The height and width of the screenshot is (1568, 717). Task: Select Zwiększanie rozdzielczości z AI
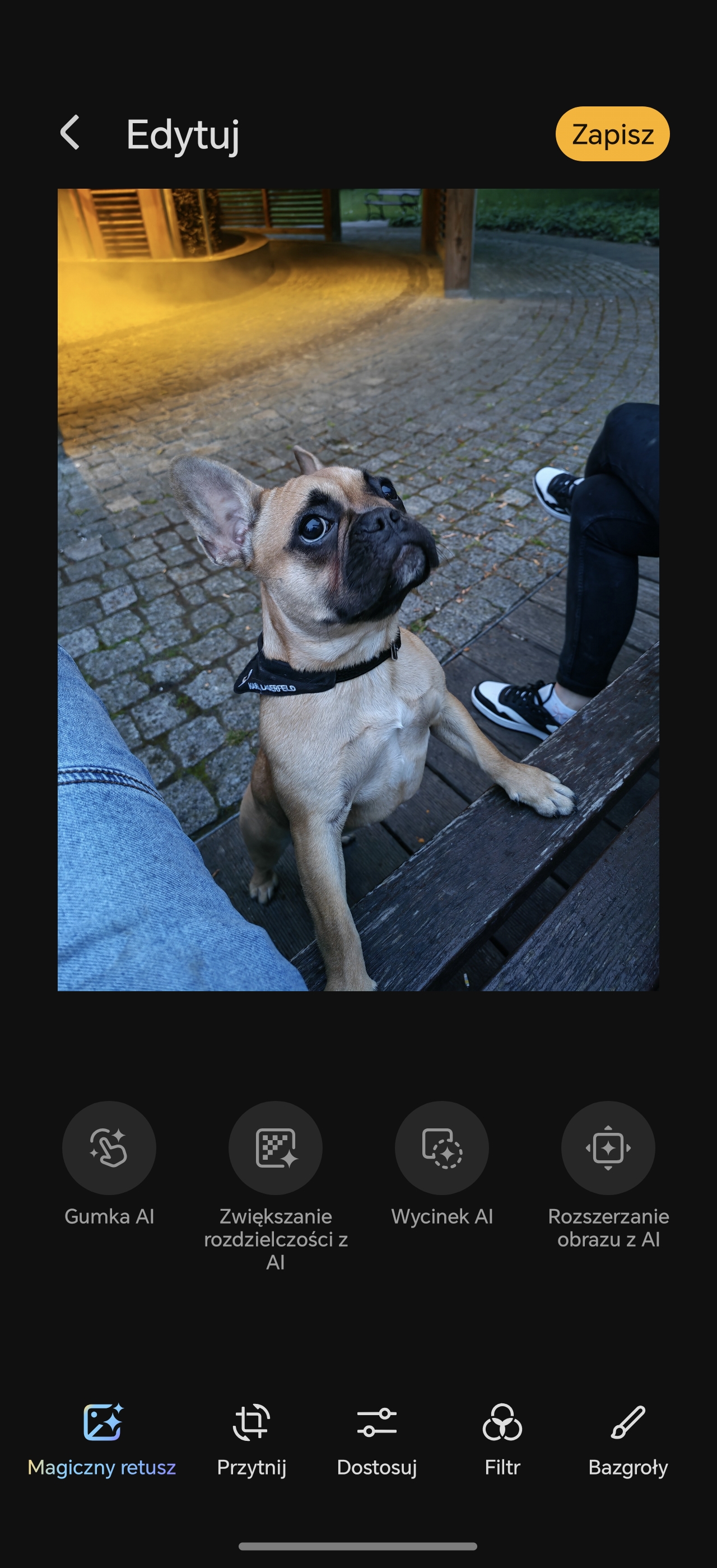coord(276,1147)
